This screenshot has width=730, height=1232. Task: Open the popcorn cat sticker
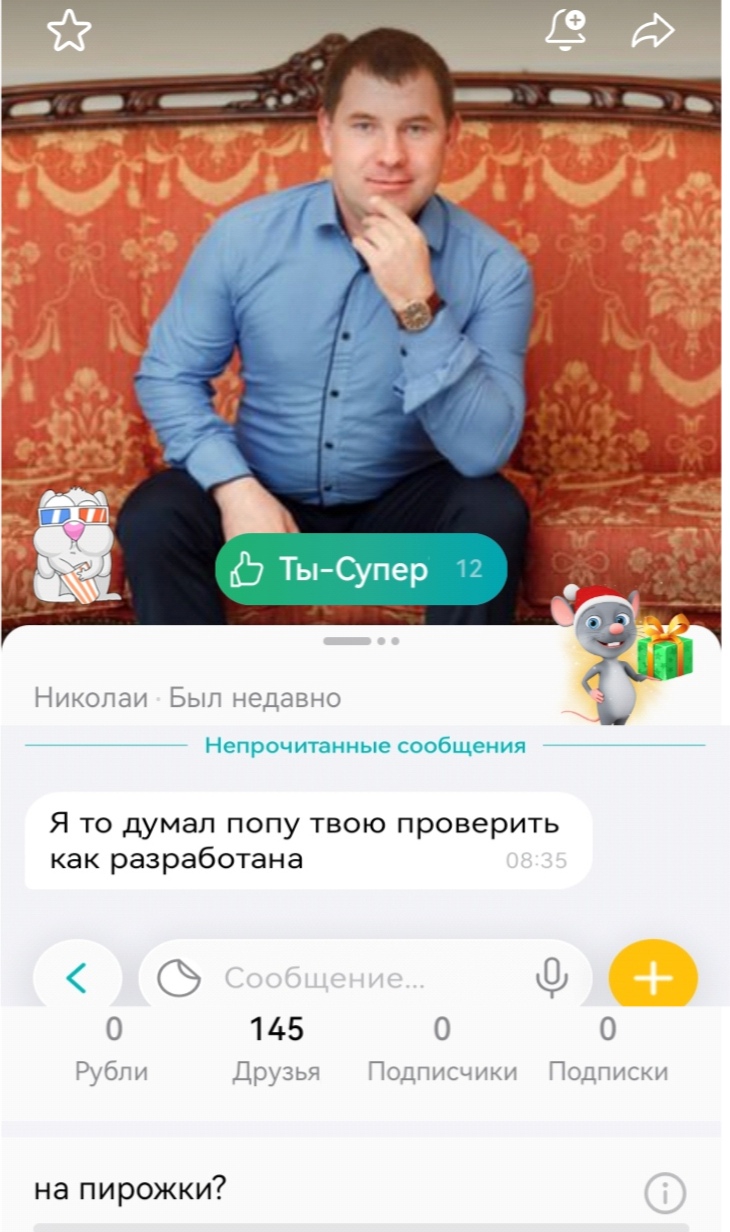point(72,547)
